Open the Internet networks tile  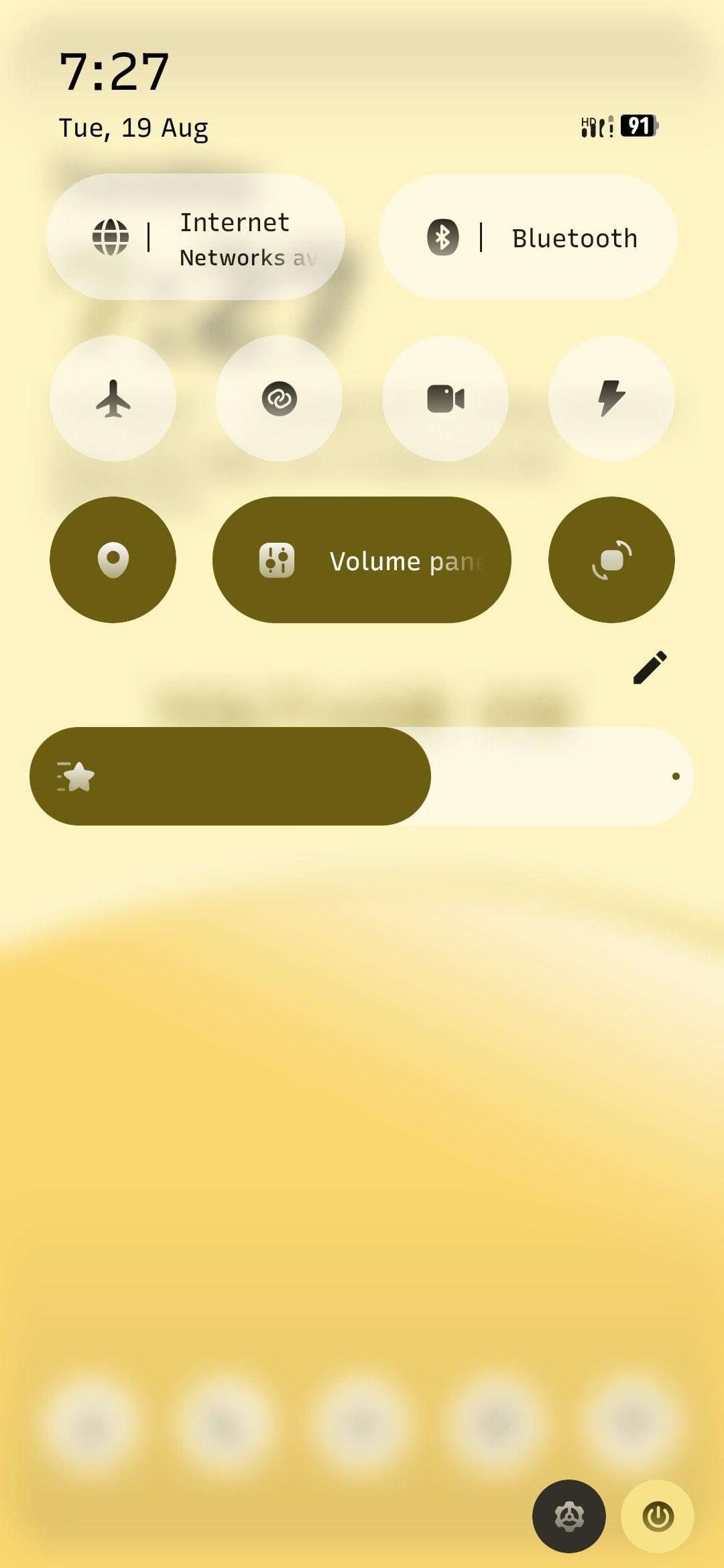point(196,237)
